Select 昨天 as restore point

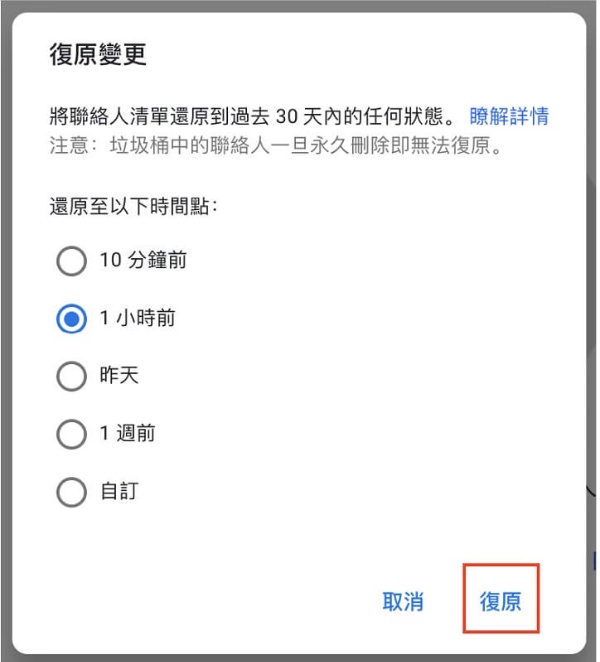point(72,376)
